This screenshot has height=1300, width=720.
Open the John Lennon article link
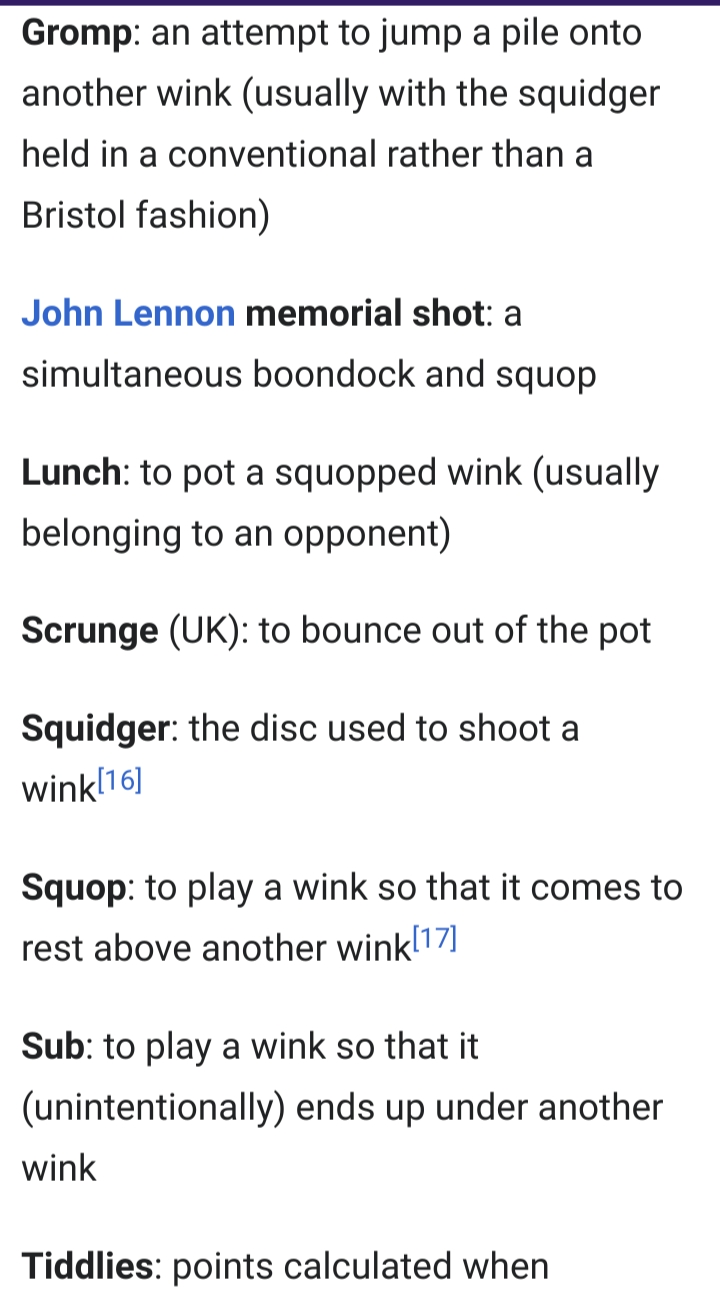[x=128, y=314]
